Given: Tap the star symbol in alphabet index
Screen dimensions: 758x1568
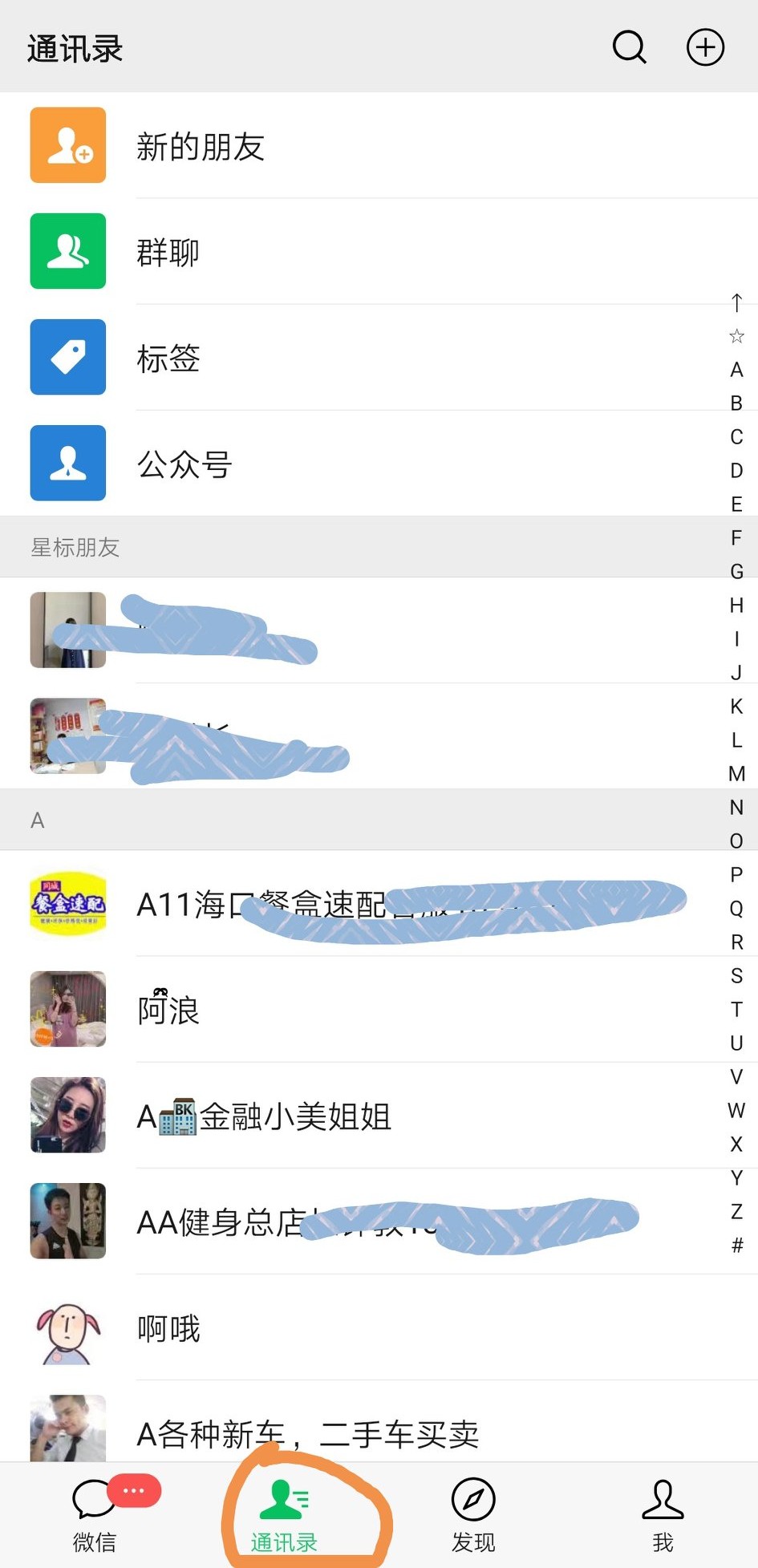Looking at the screenshot, I should (x=736, y=336).
